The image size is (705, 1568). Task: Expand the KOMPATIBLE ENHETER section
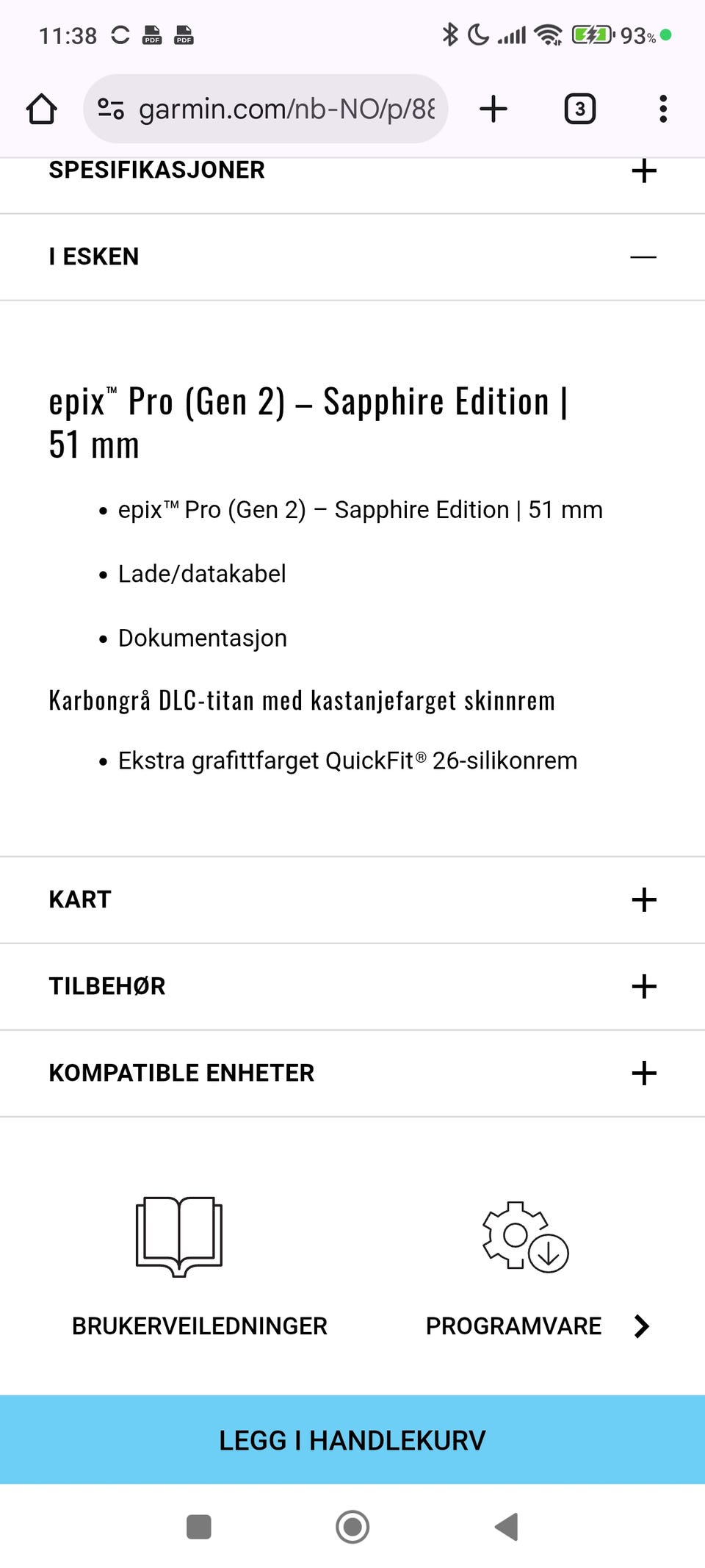[x=644, y=1073]
